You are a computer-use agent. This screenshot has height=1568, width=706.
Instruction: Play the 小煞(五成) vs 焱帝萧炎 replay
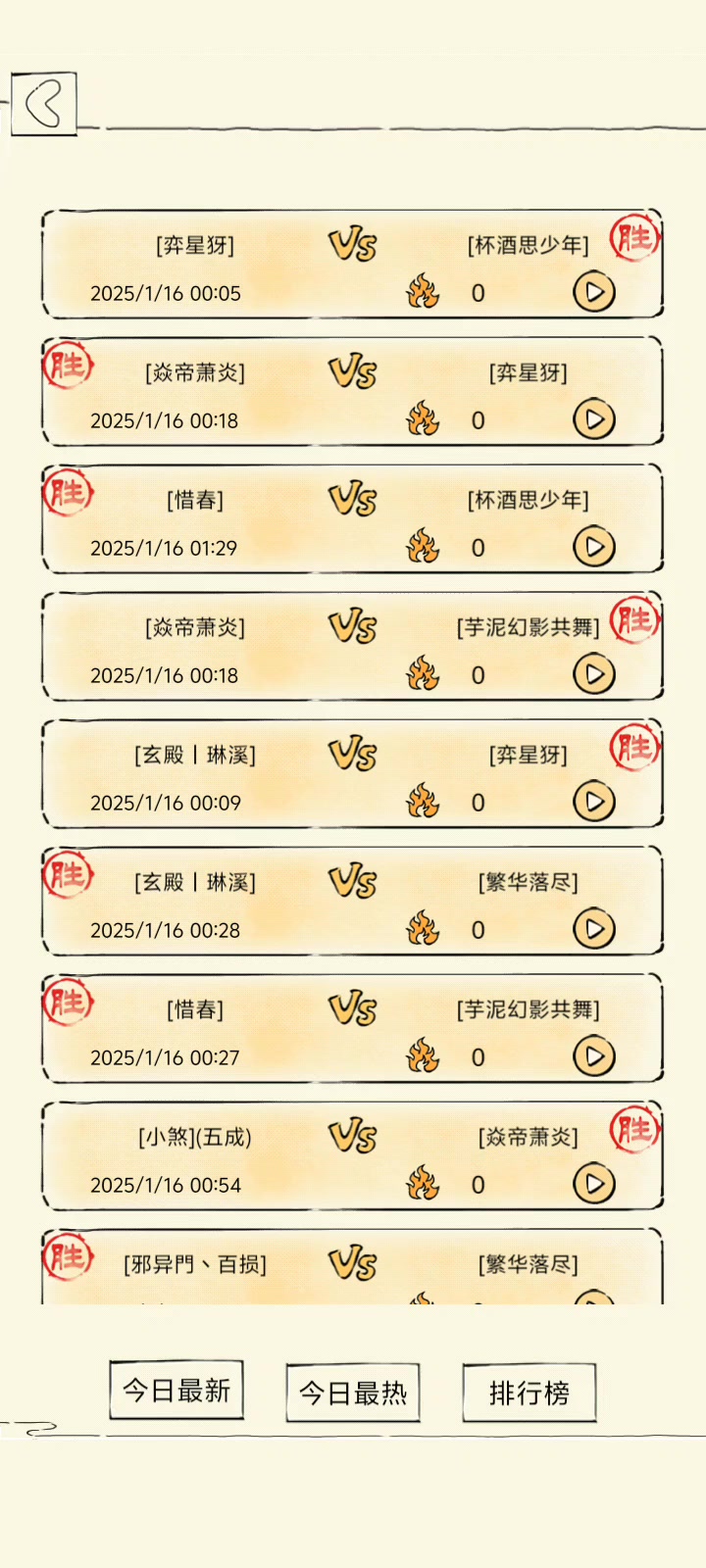pyautogui.click(x=594, y=1184)
